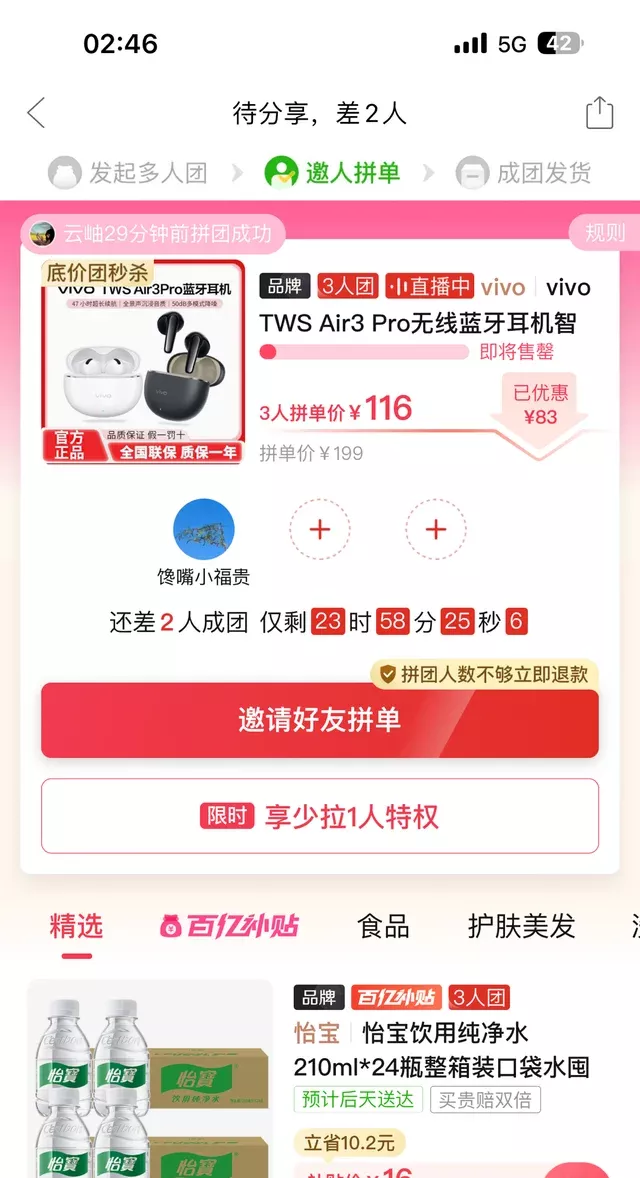
Task: Tap the first empty plus slot to invite
Action: tap(320, 530)
